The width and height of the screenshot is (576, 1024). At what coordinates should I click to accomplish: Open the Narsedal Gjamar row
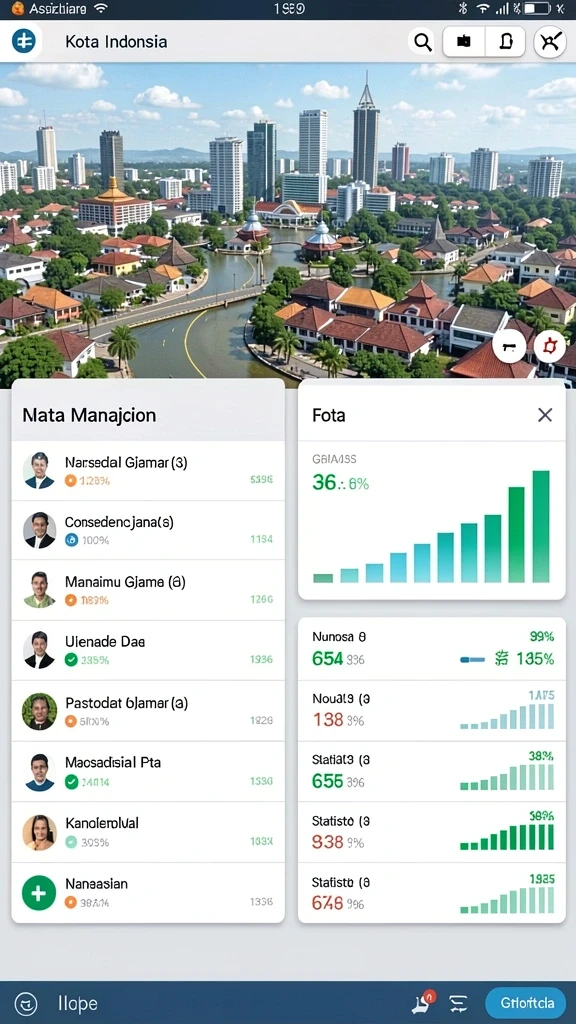pos(148,471)
